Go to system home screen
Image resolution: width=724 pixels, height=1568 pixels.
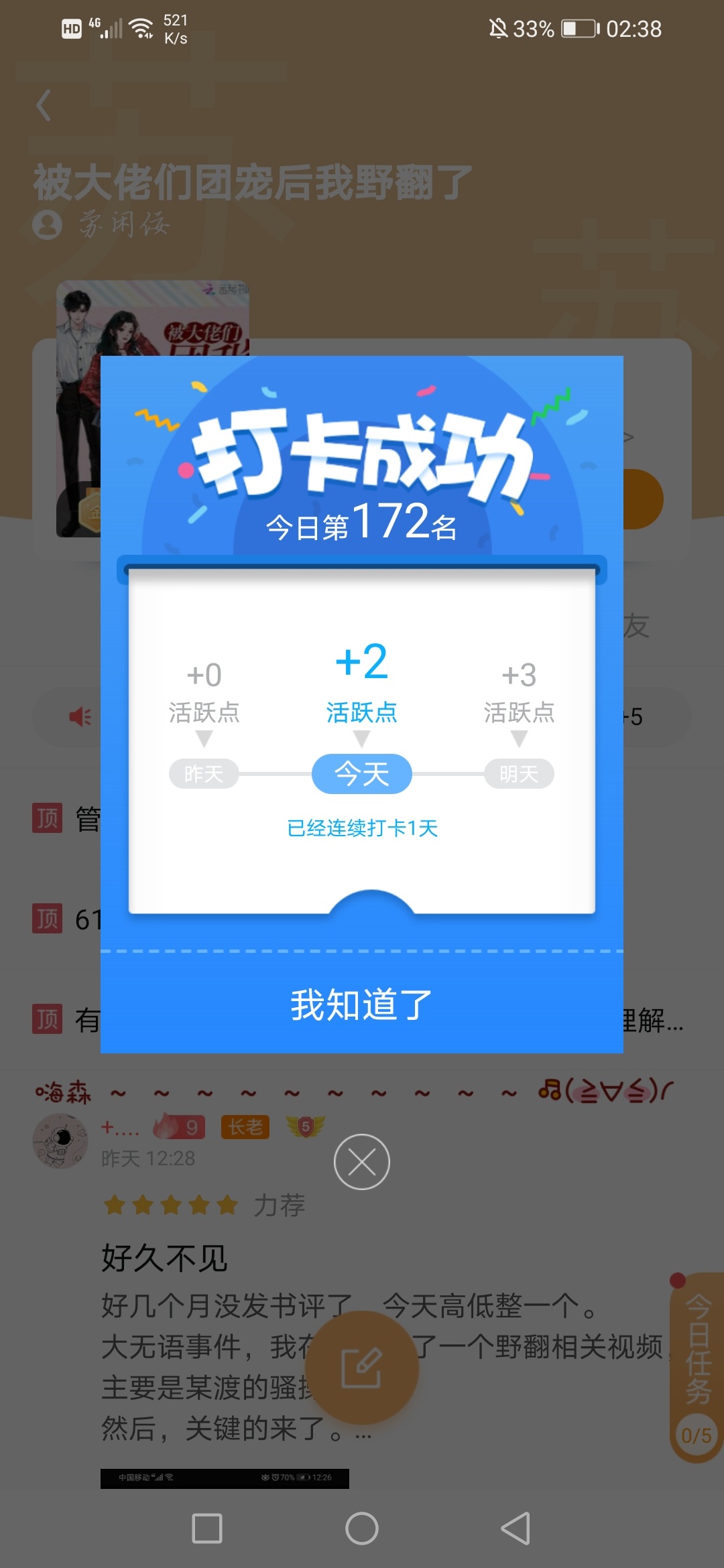pyautogui.click(x=362, y=1528)
